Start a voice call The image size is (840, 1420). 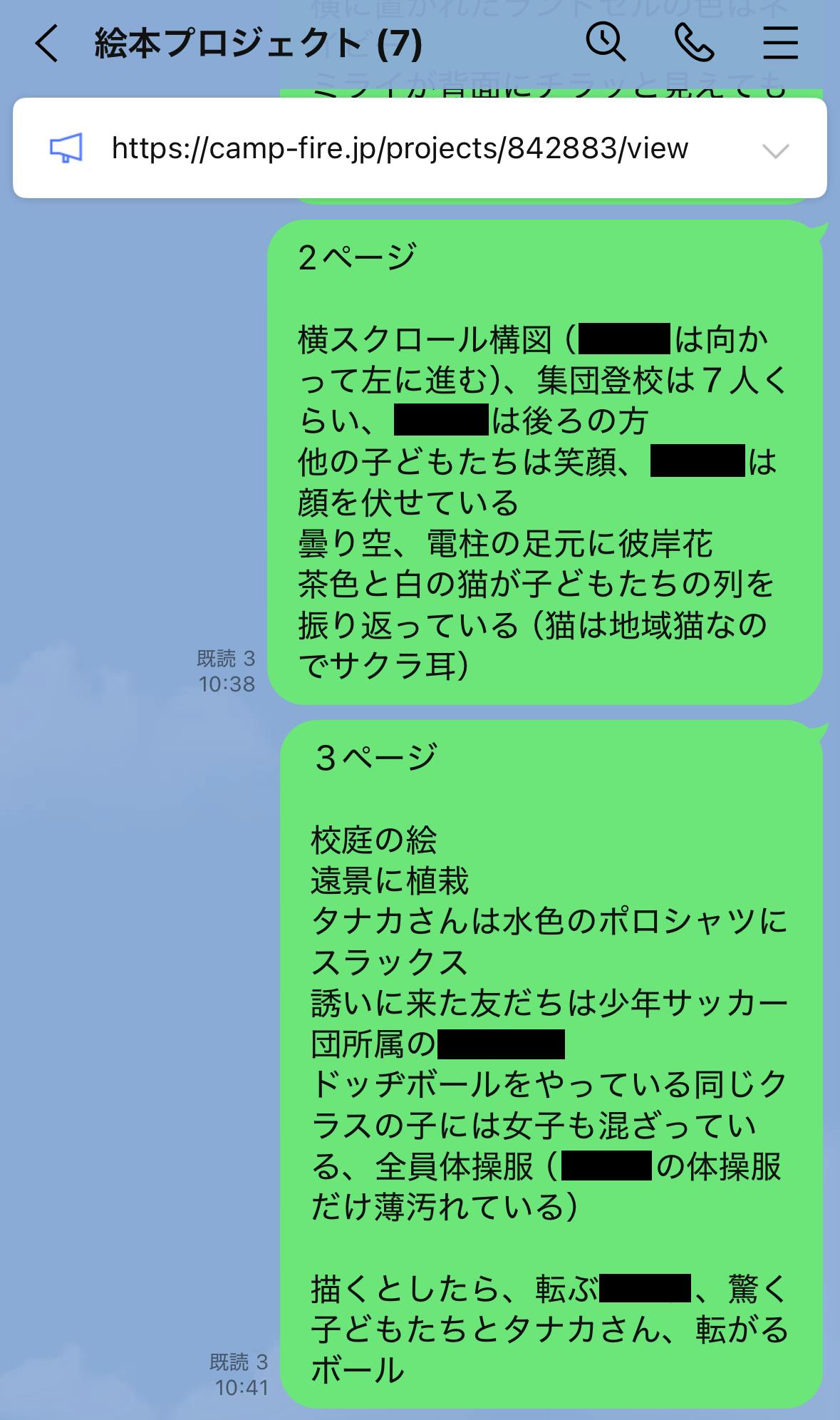(x=694, y=43)
